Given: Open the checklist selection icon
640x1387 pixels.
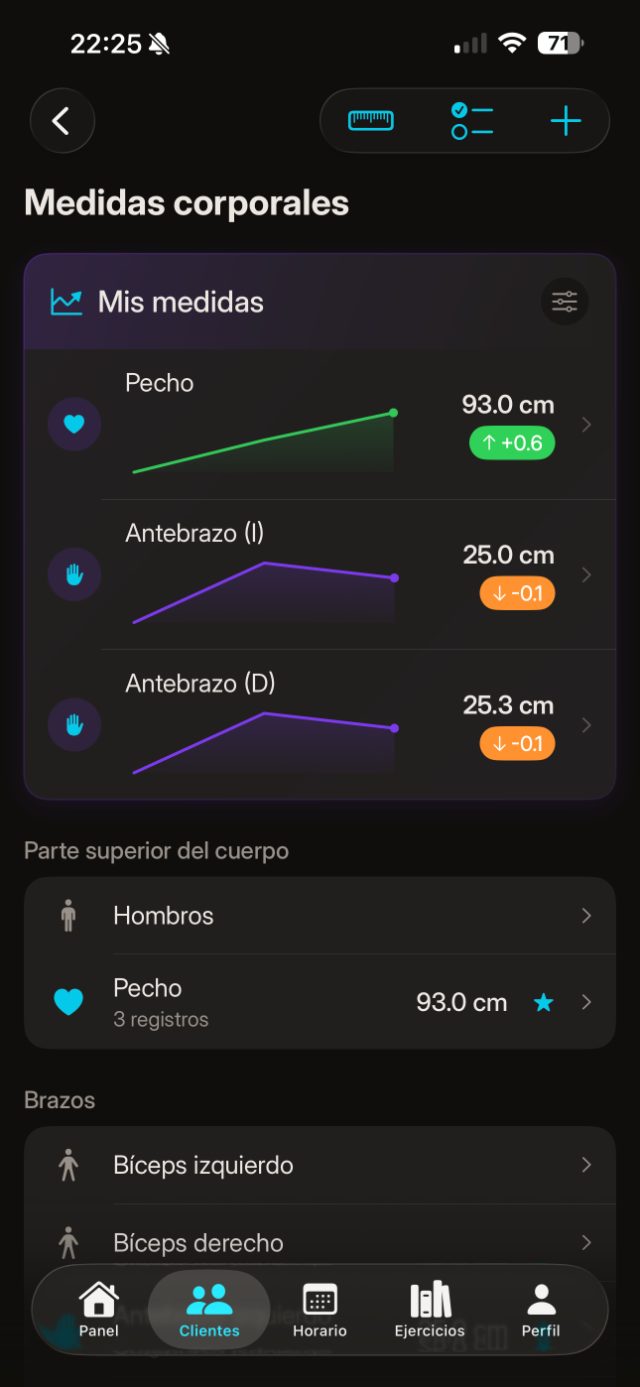Looking at the screenshot, I should 471,121.
